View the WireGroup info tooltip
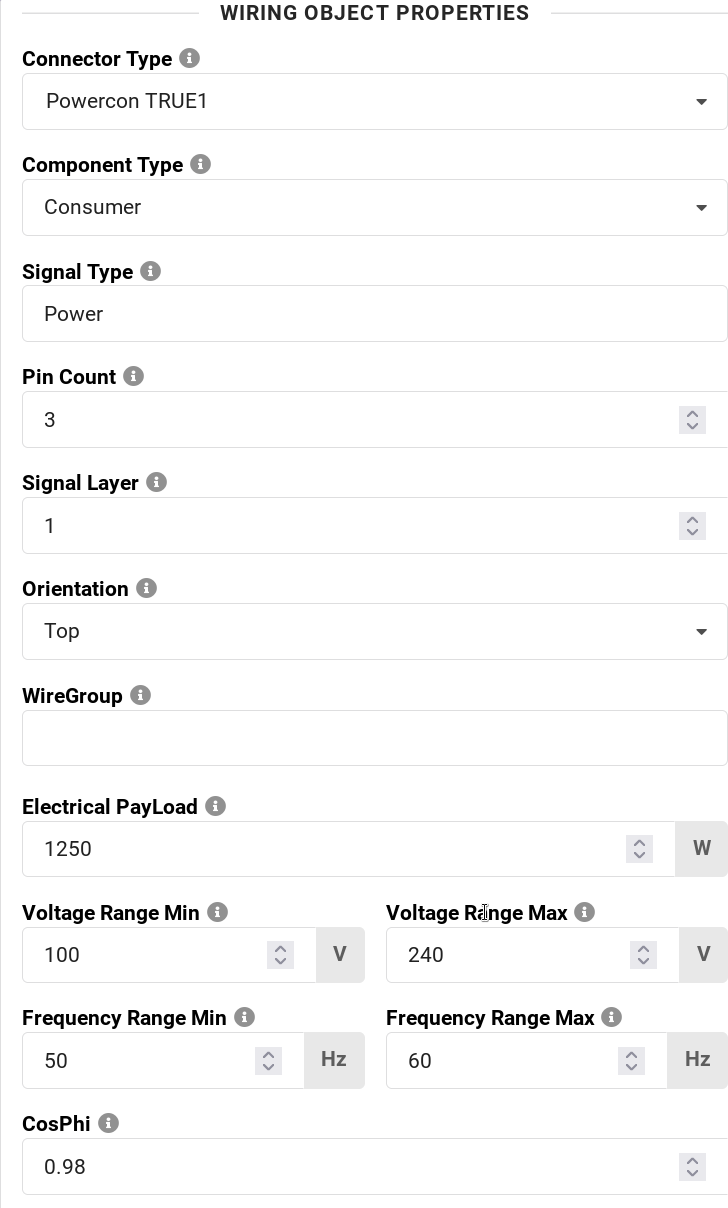 tap(141, 695)
